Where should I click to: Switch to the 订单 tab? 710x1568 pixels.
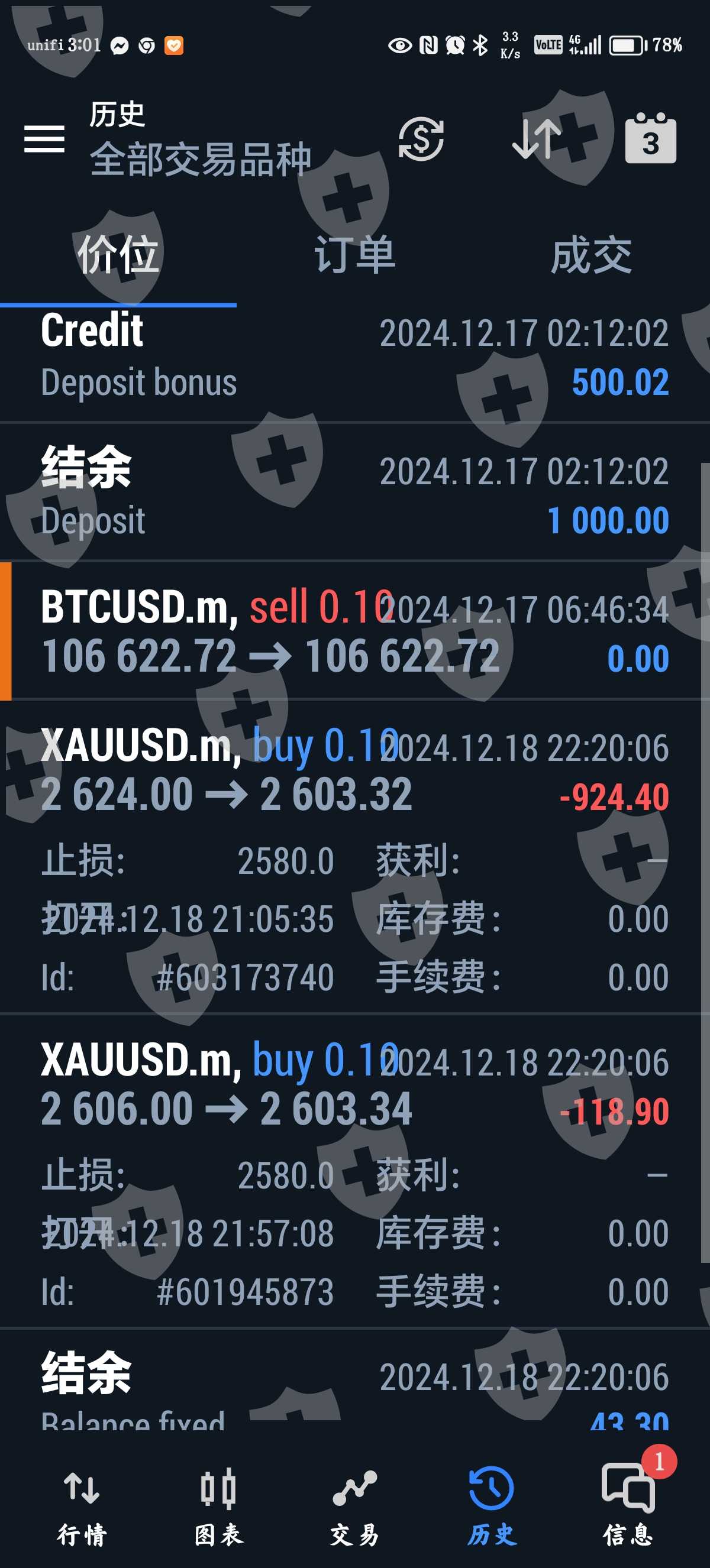[x=355, y=254]
